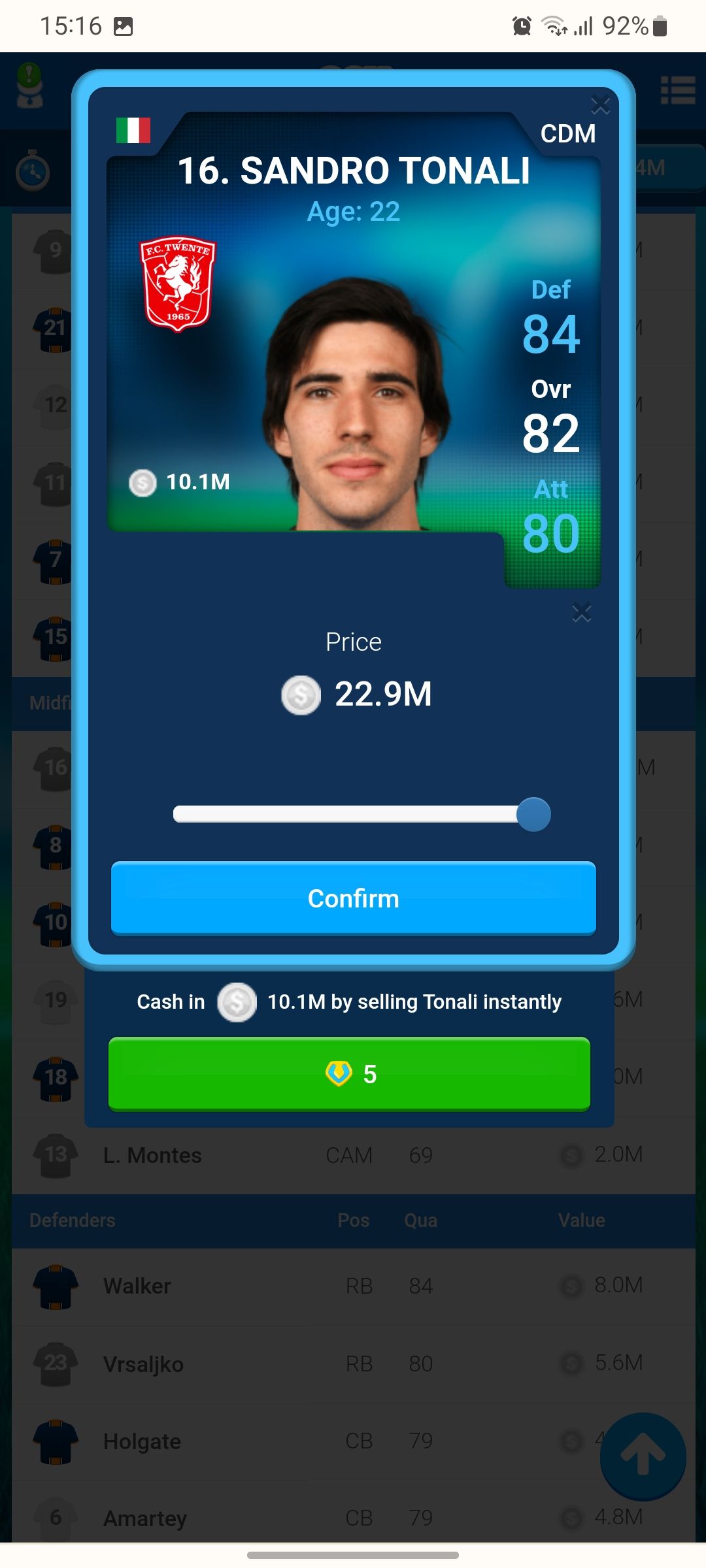Open Vrsaljko's player row
This screenshot has width=706, height=1568.
[x=353, y=1364]
